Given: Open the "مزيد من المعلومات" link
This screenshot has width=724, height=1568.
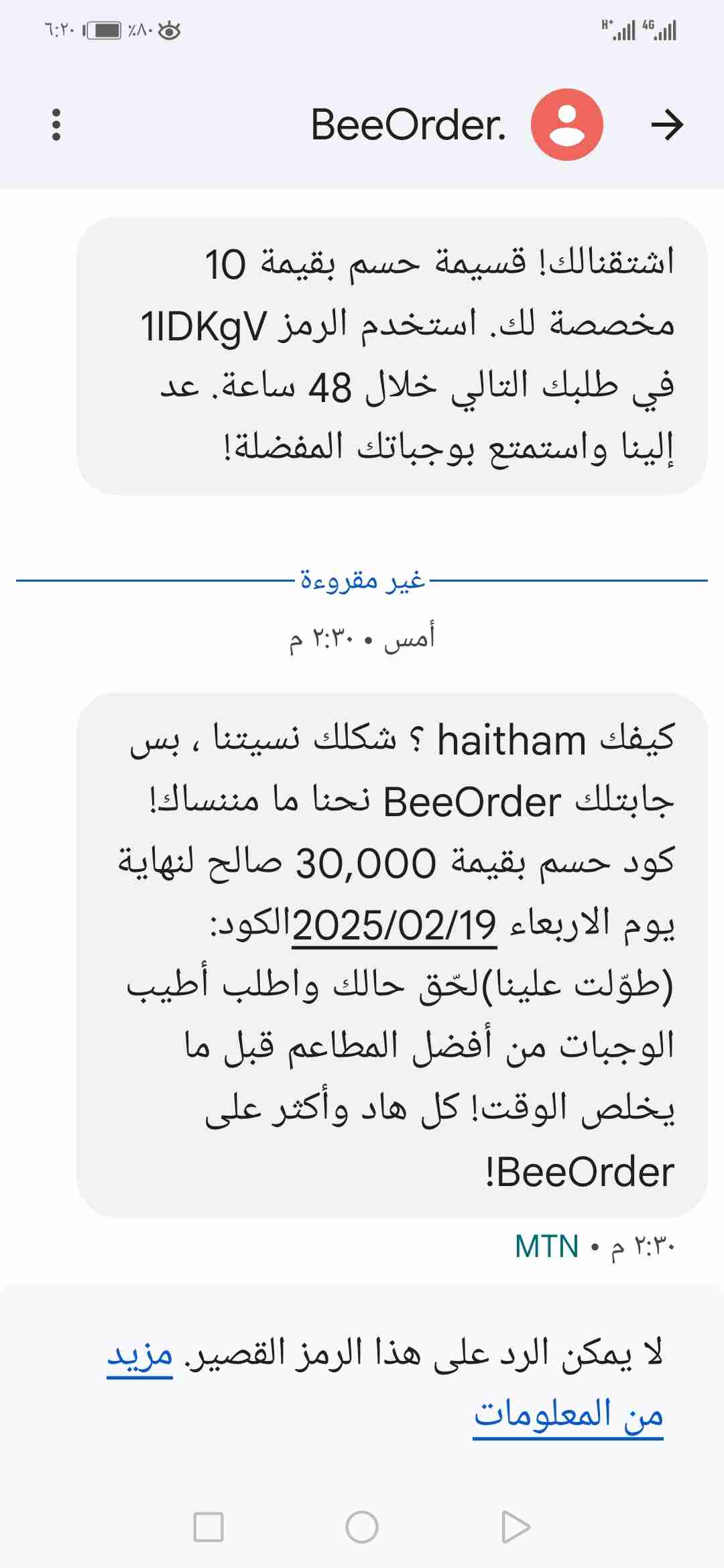Looking at the screenshot, I should pyautogui.click(x=567, y=1415).
